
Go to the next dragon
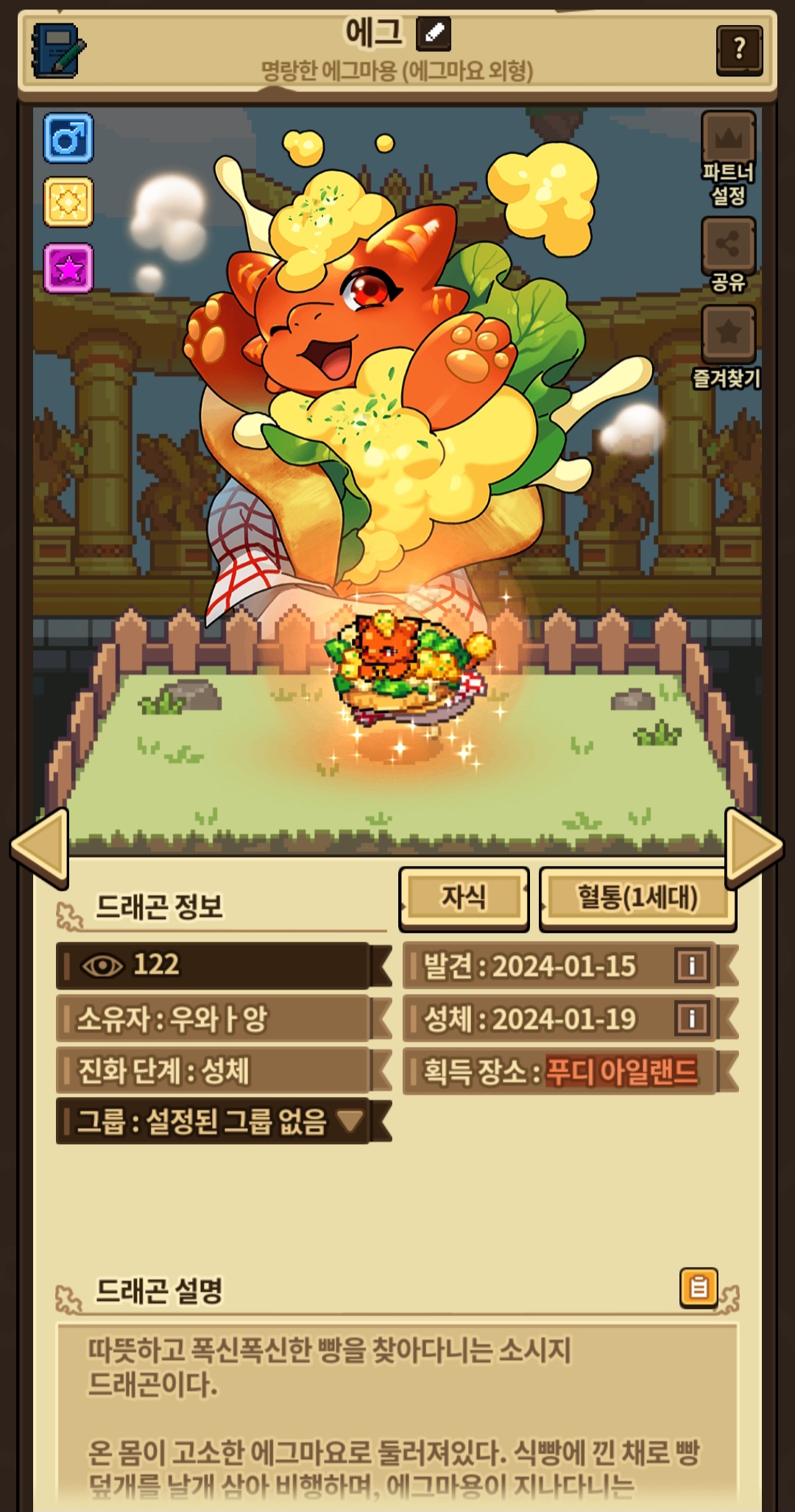click(753, 846)
